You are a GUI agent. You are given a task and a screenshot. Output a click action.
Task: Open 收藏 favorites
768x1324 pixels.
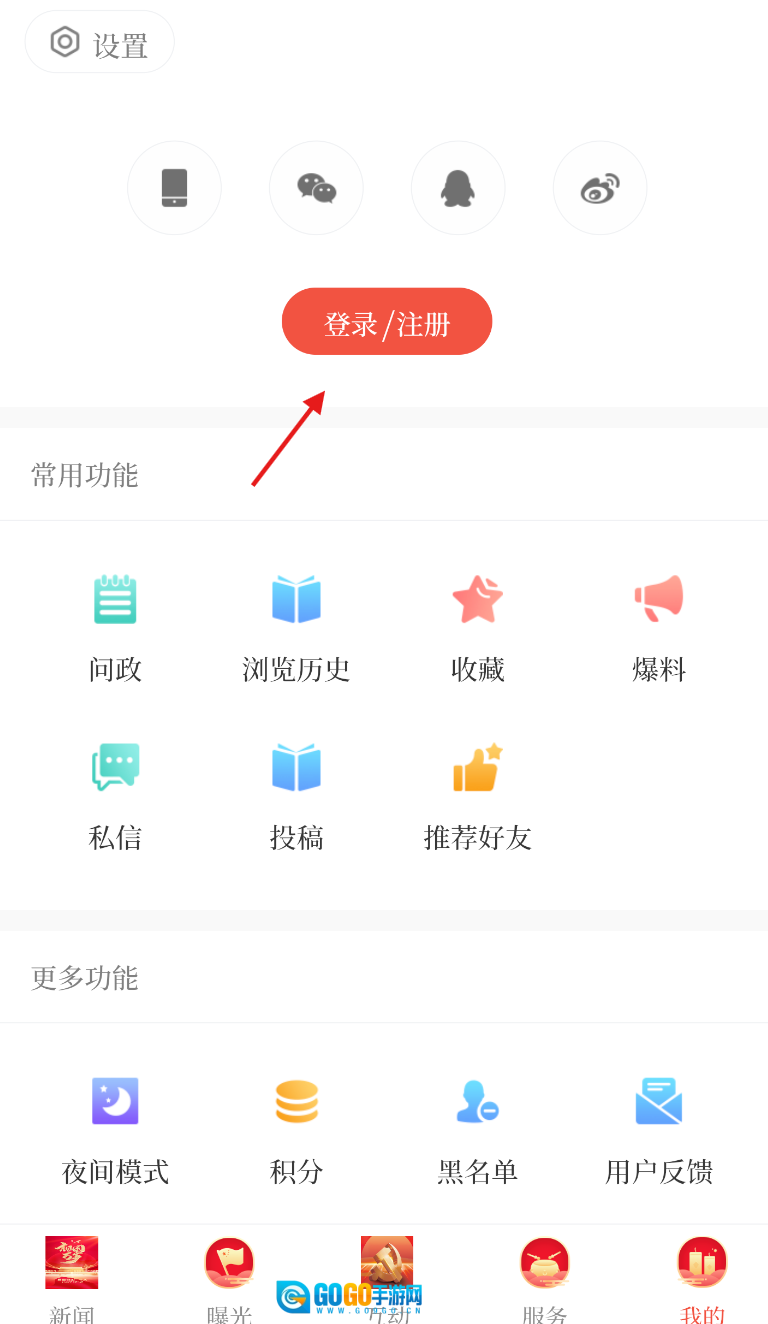tap(477, 626)
